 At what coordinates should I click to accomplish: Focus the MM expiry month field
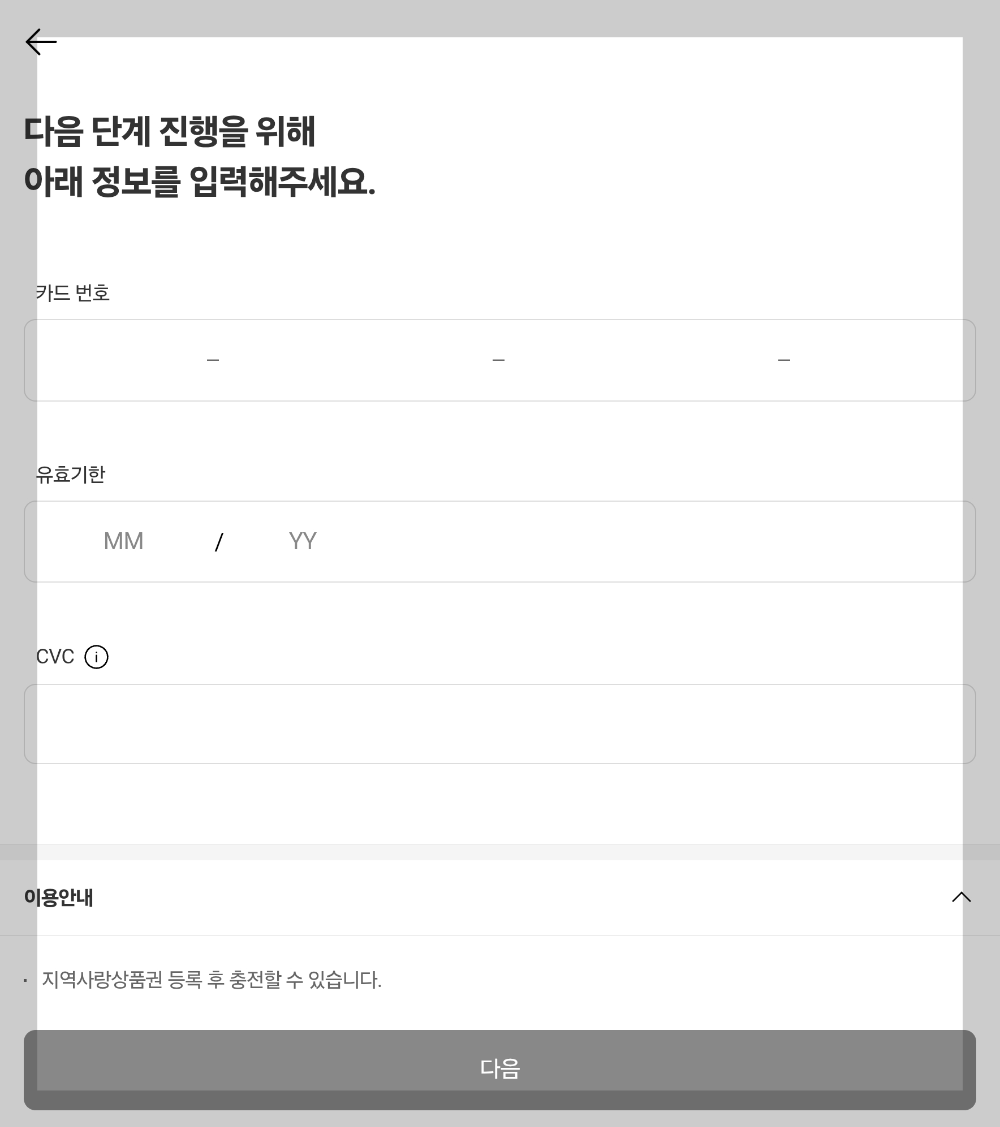123,541
